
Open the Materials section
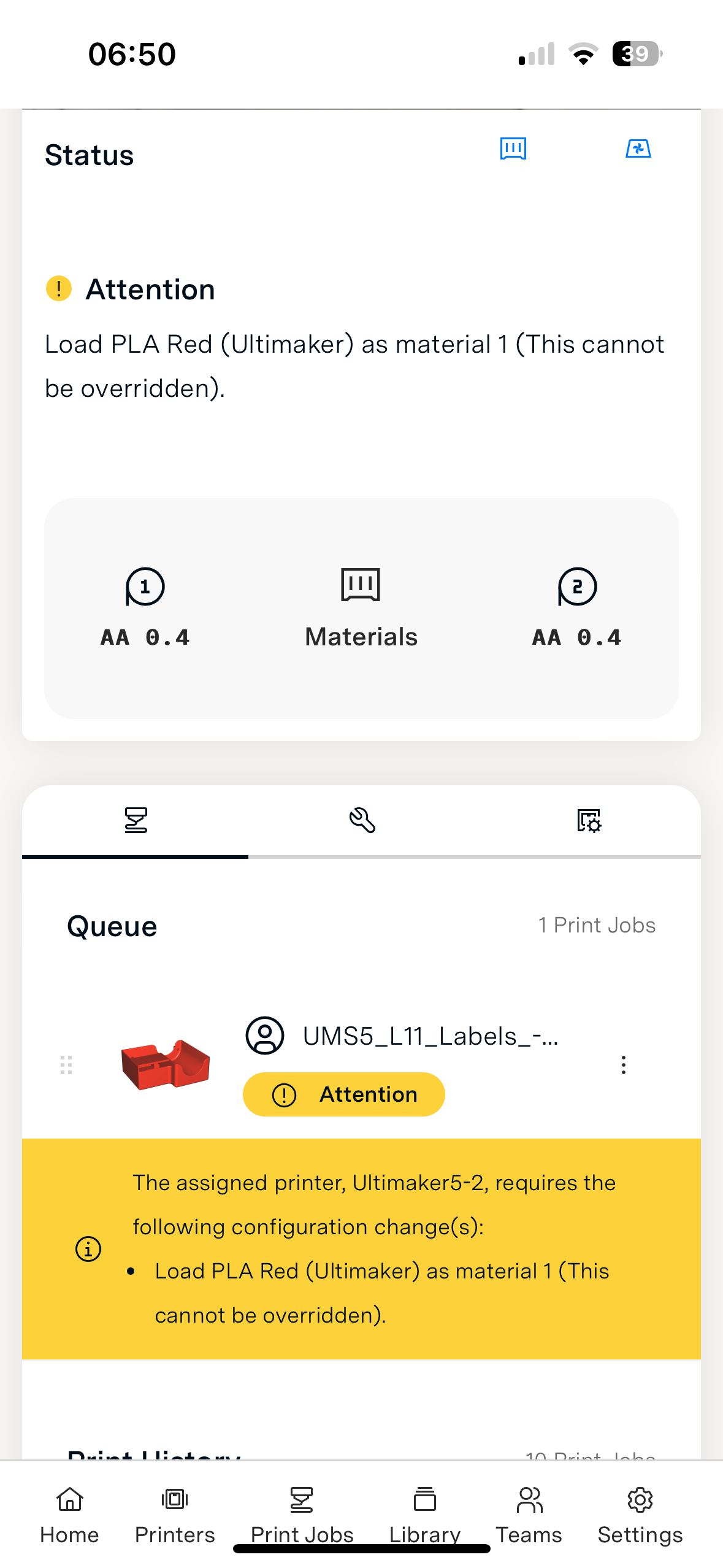pos(361,607)
